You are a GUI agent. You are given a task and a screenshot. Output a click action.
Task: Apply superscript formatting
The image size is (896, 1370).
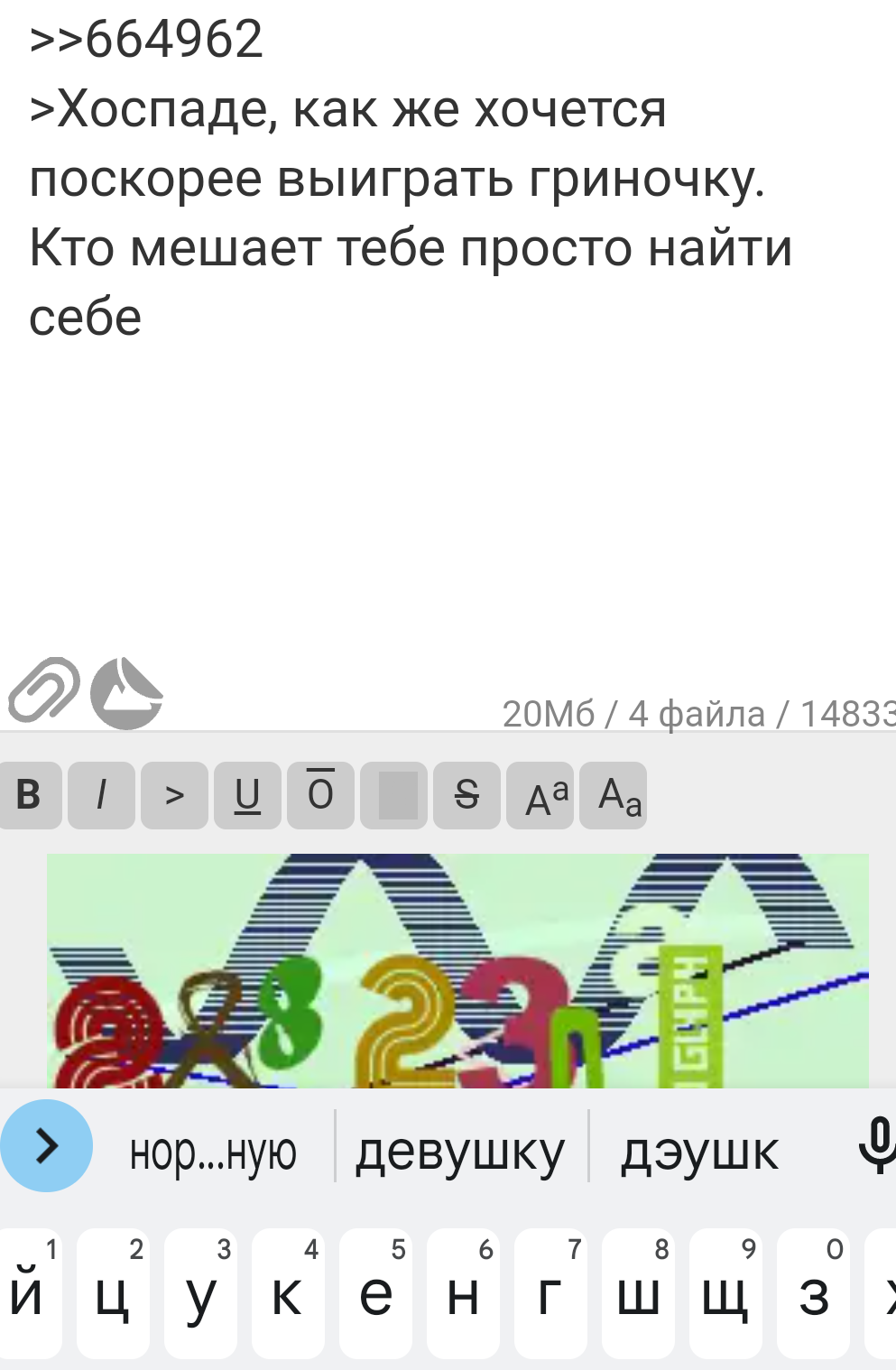click(x=540, y=795)
